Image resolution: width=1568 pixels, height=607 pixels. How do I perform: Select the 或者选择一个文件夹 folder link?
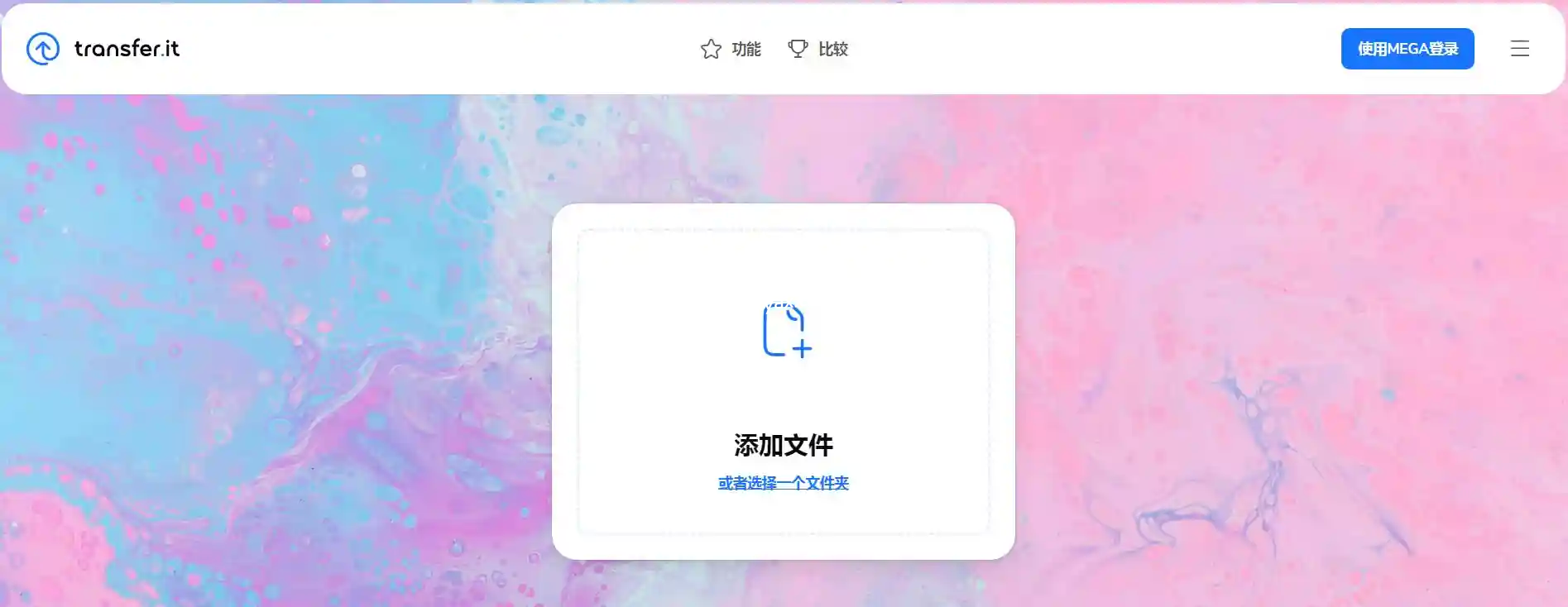point(783,483)
